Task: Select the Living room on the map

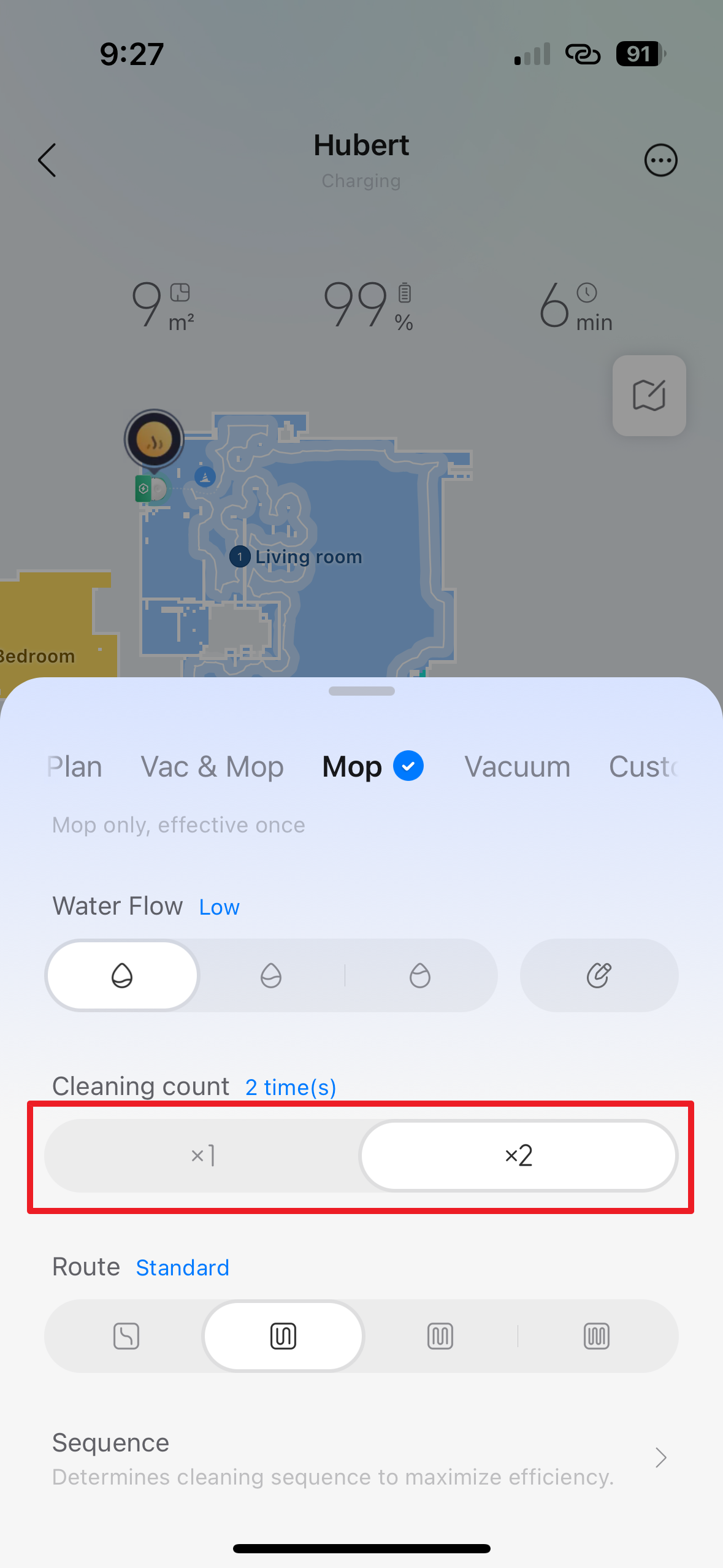Action: click(308, 557)
